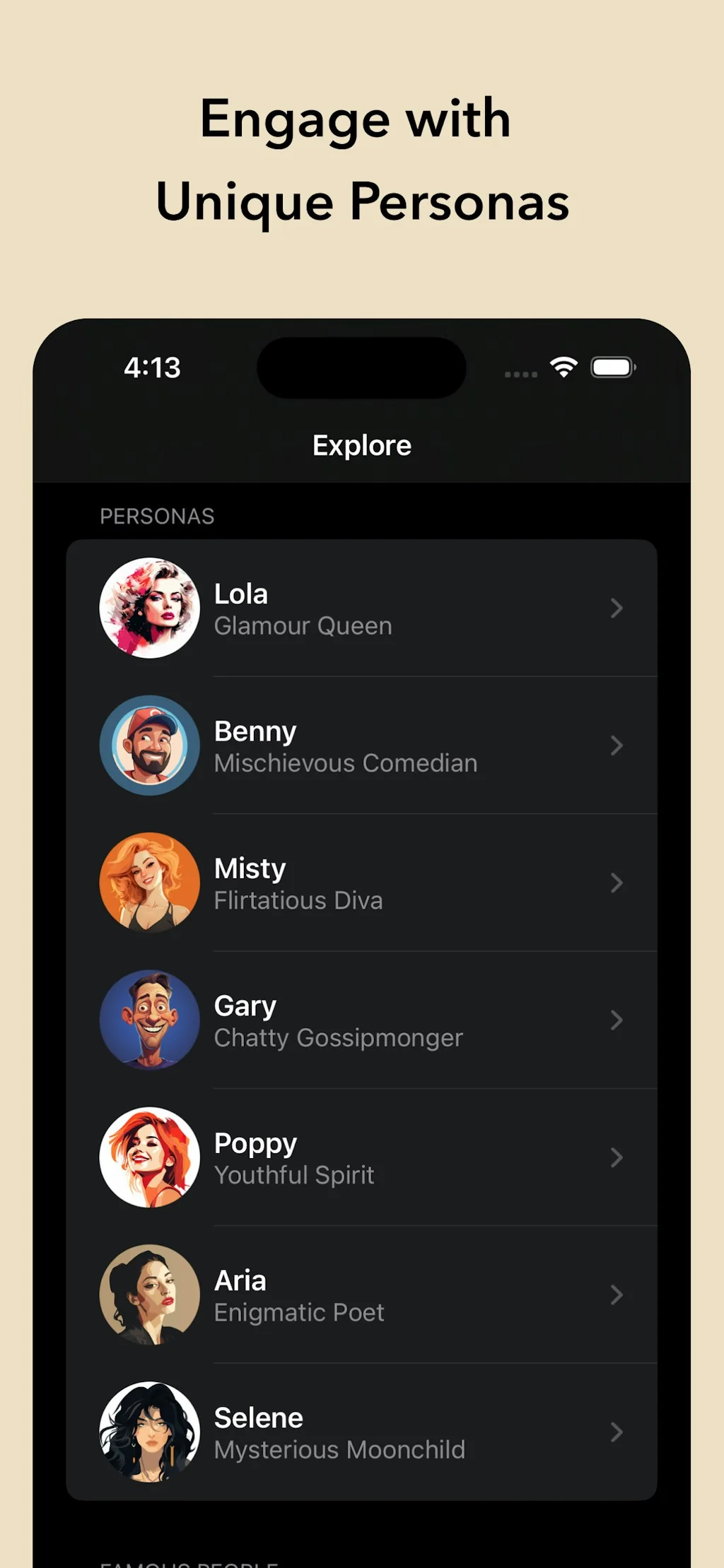This screenshot has height=1568, width=724.
Task: Tap the chevron next to Selene
Action: point(616,1432)
